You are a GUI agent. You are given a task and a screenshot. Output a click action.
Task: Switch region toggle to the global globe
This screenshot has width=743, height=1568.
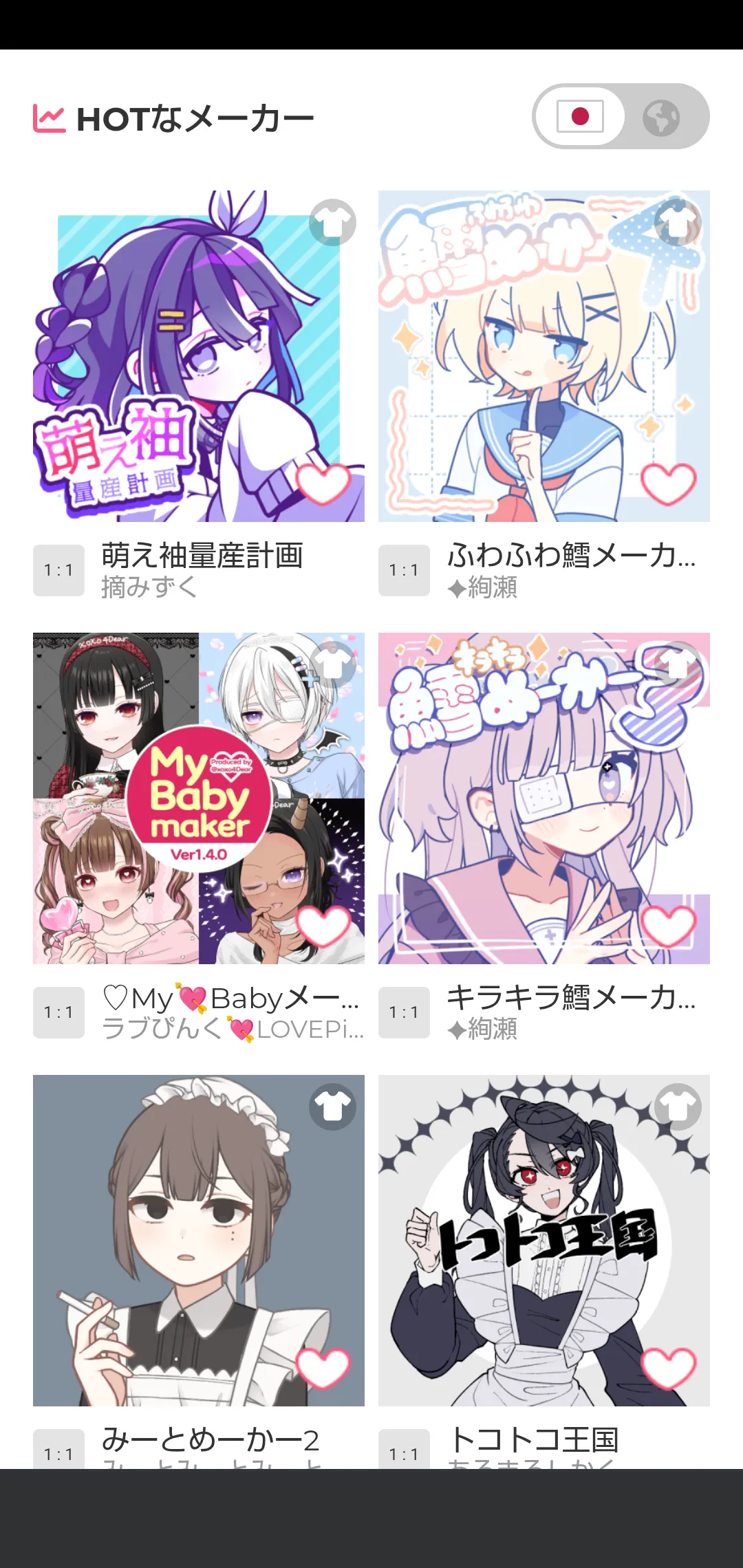point(661,118)
